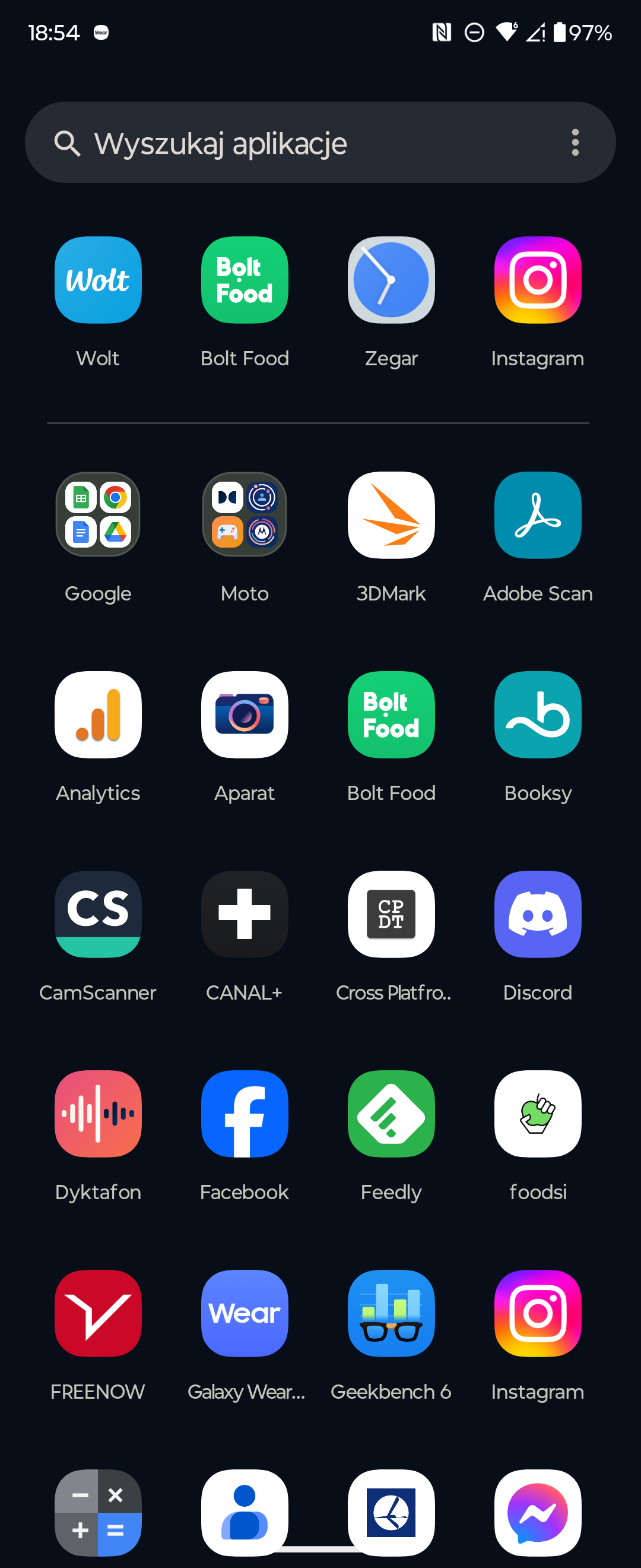This screenshot has width=641, height=1568.
Task: Open the foodsi app
Action: click(x=538, y=1114)
